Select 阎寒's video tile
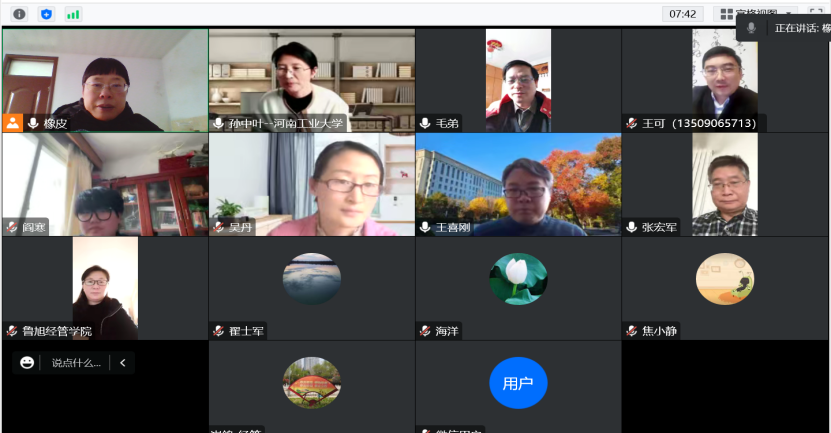 104,185
